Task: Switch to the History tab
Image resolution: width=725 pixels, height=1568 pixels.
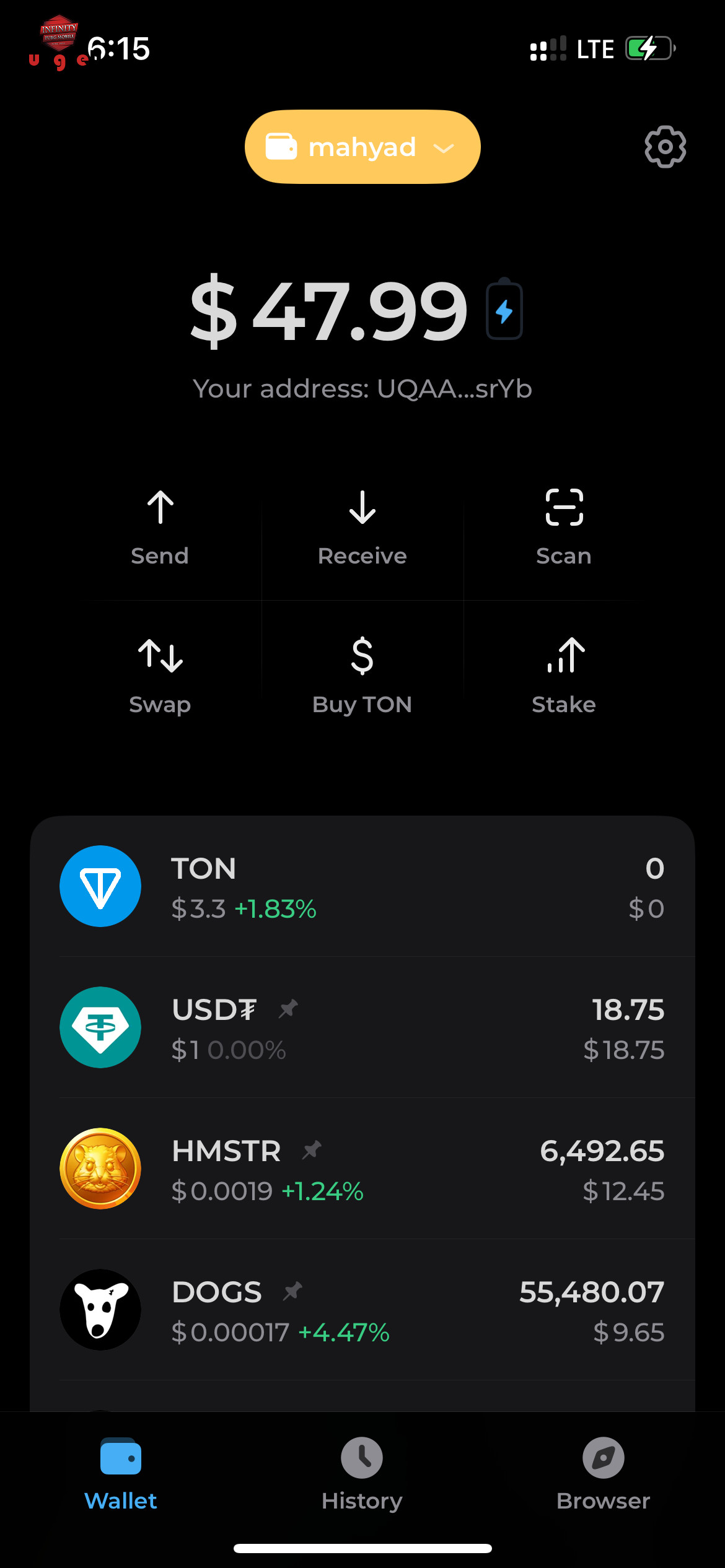Action: point(362,1474)
